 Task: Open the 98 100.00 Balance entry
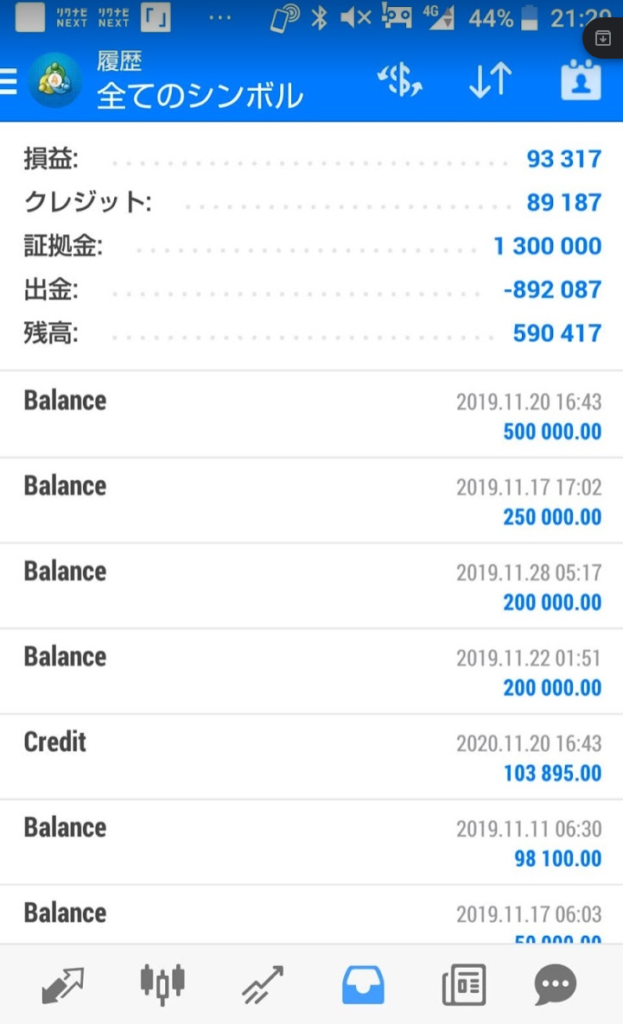click(x=312, y=842)
